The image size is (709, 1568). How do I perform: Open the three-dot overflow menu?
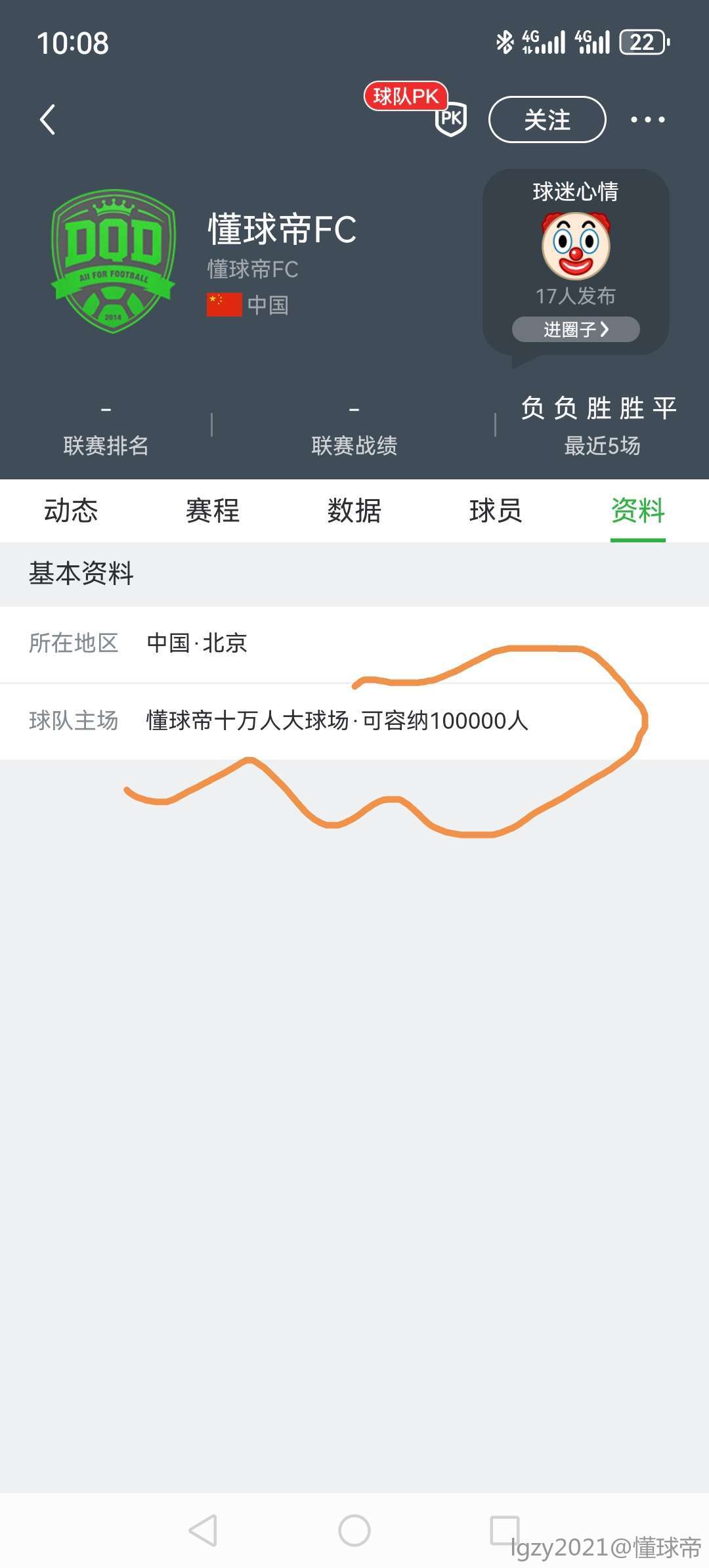click(647, 120)
